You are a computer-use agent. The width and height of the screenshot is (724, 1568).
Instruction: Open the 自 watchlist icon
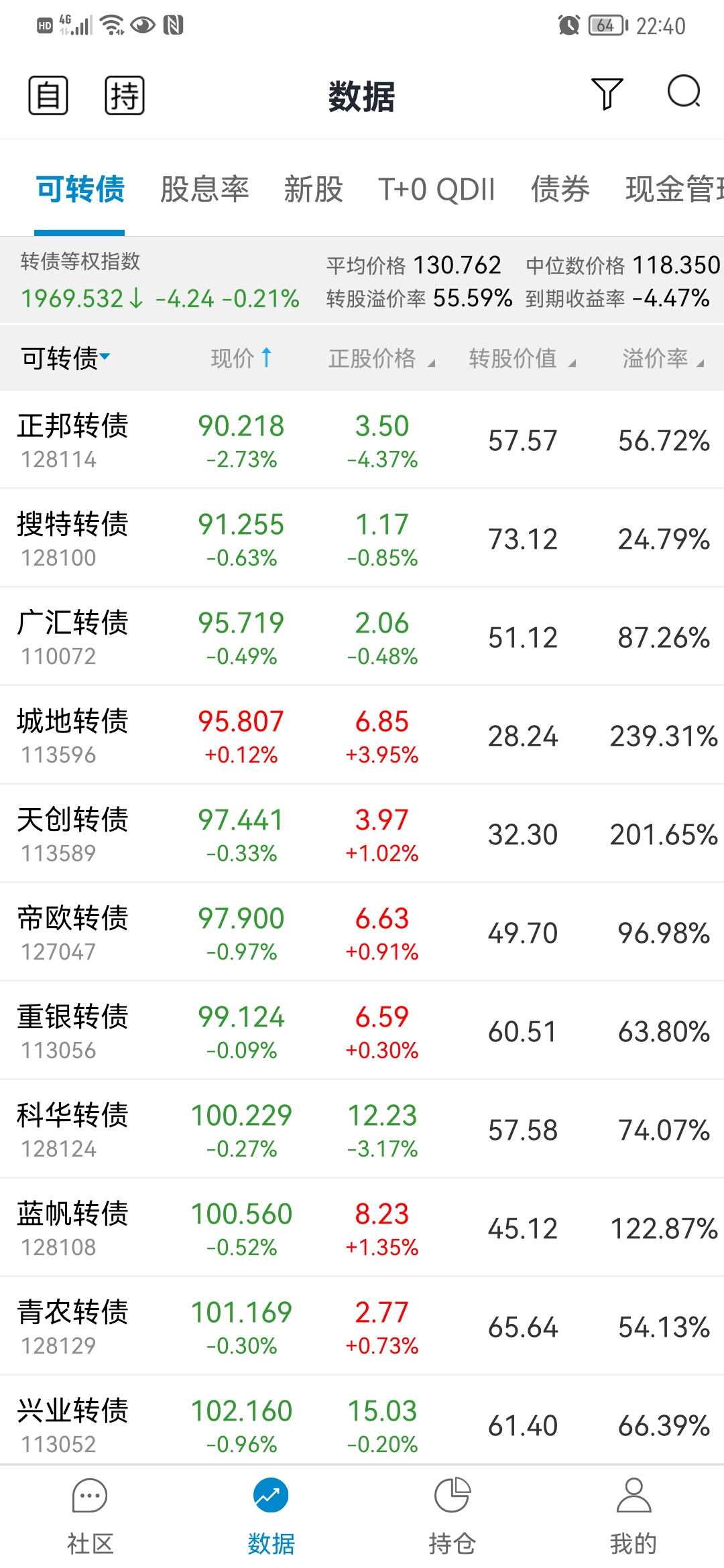pos(48,95)
